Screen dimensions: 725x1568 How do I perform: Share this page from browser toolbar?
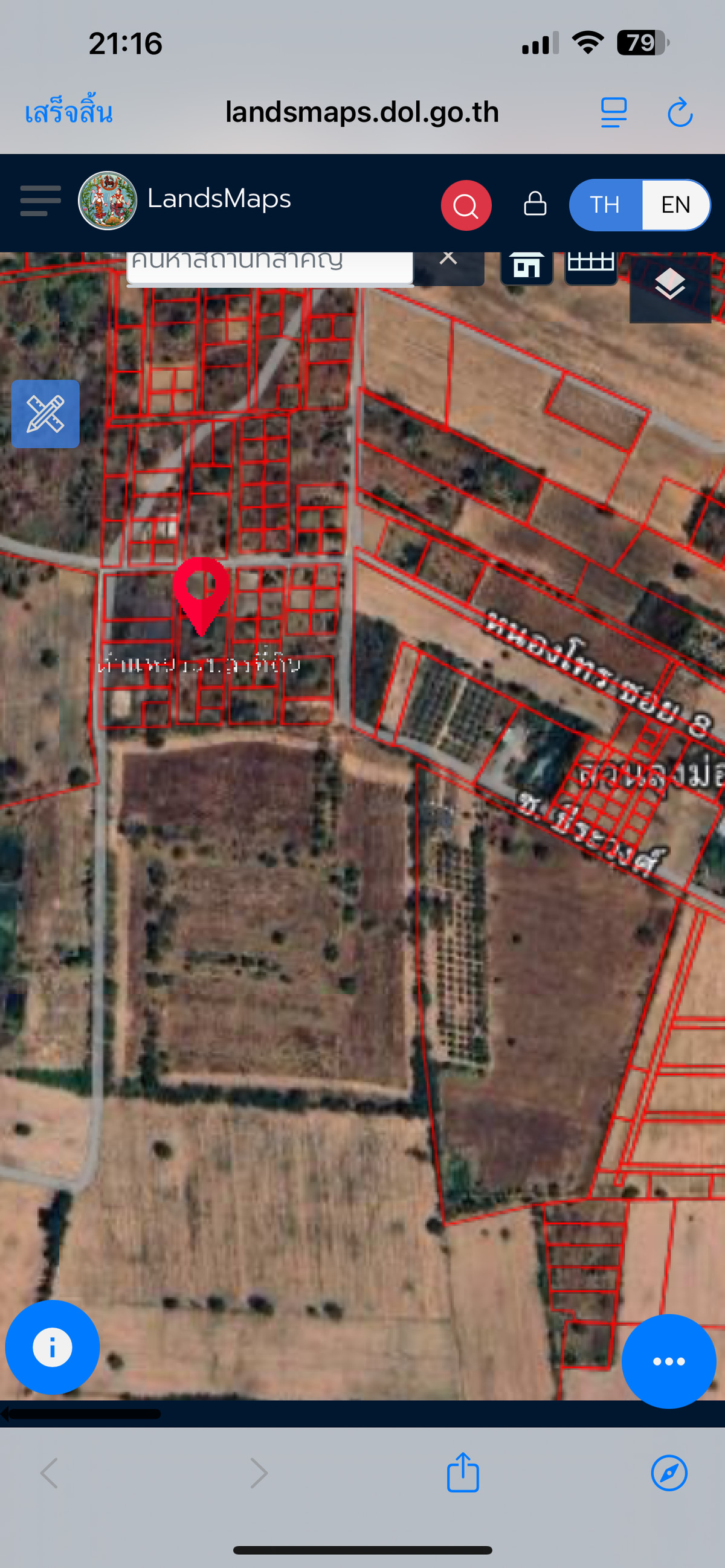click(x=463, y=1473)
